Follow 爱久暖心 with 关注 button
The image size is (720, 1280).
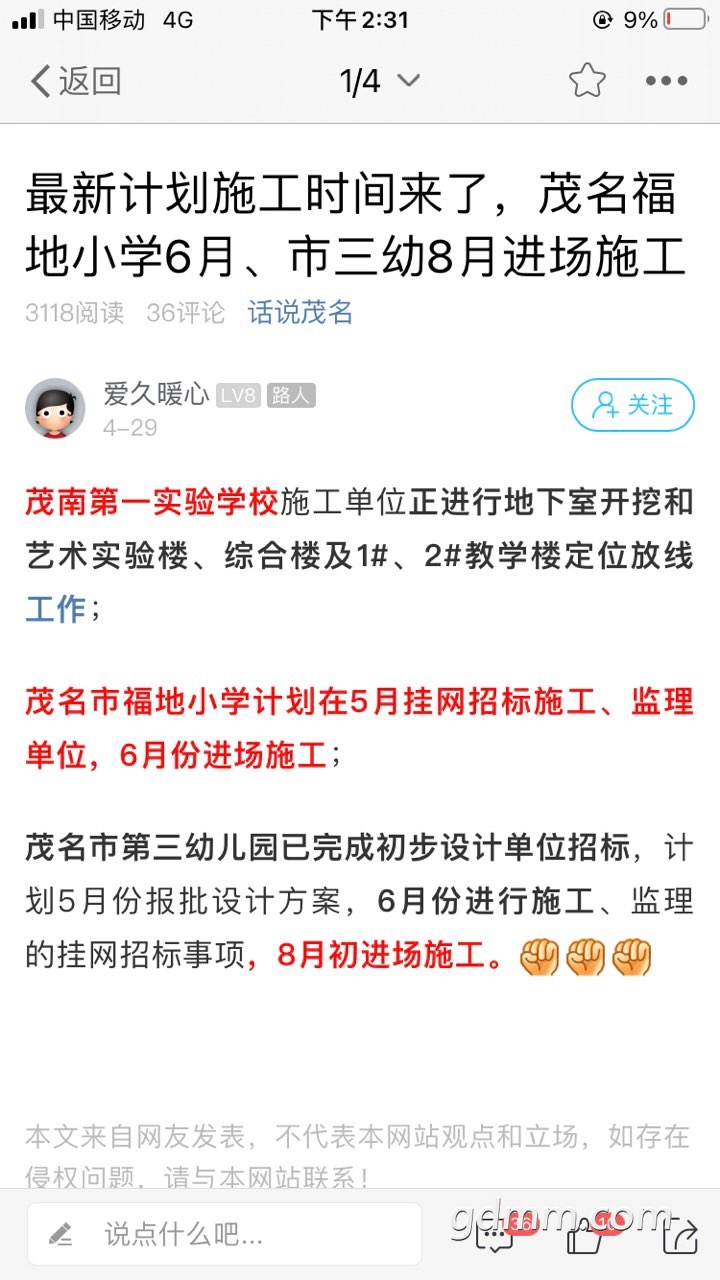(x=632, y=405)
